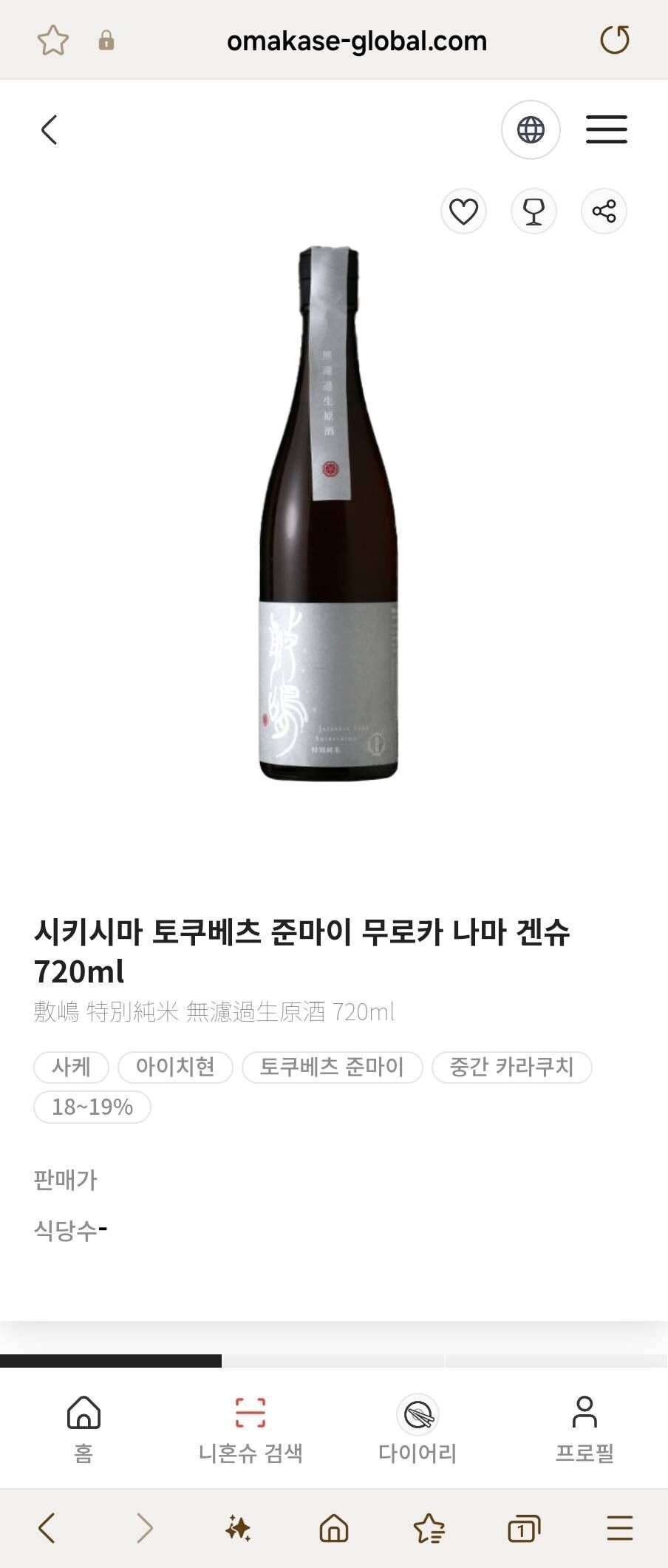Screen dimensions: 668x1568
Task: Share this sake product page
Action: pos(604,211)
